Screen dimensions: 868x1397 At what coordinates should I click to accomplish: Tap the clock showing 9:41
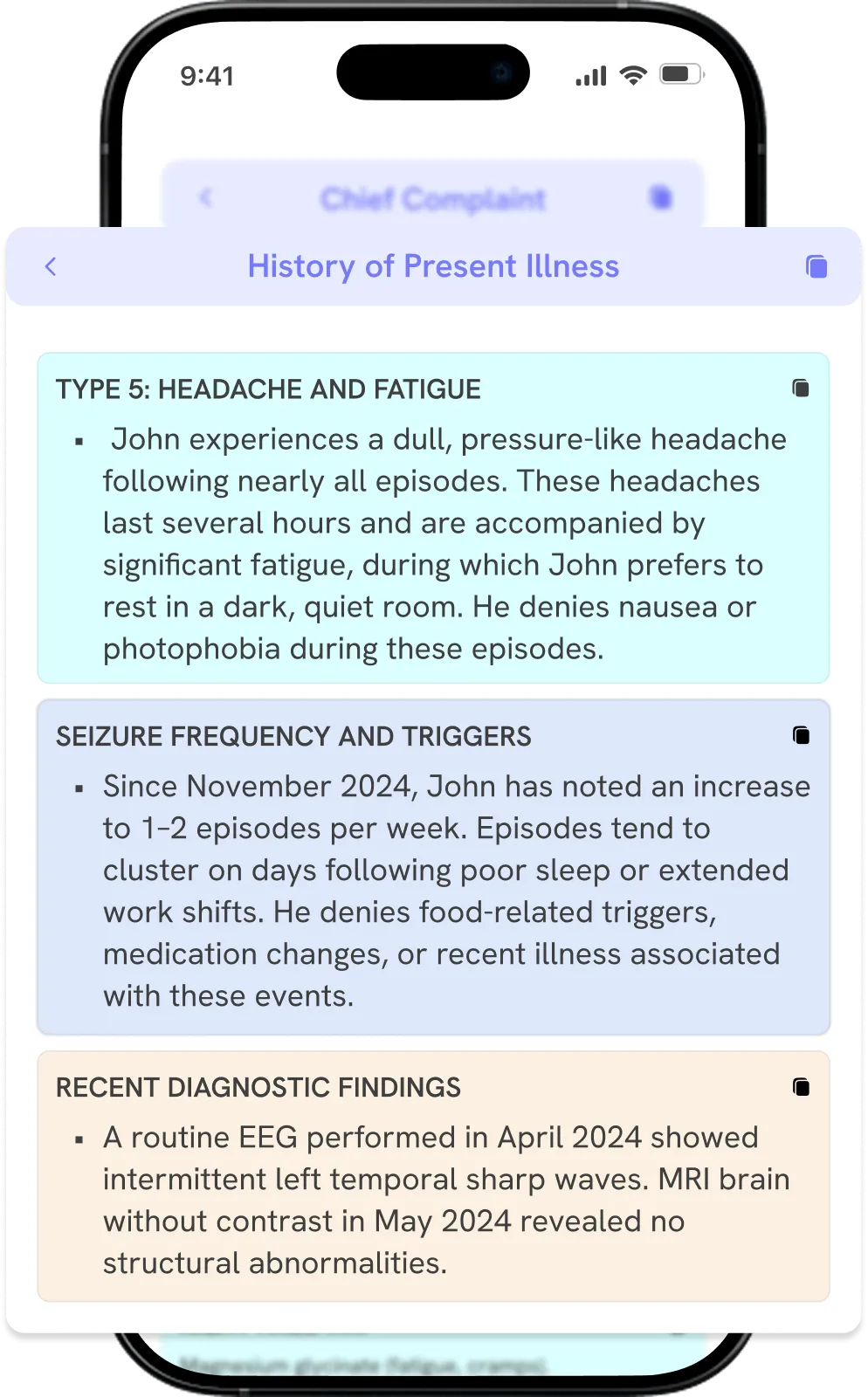(206, 76)
